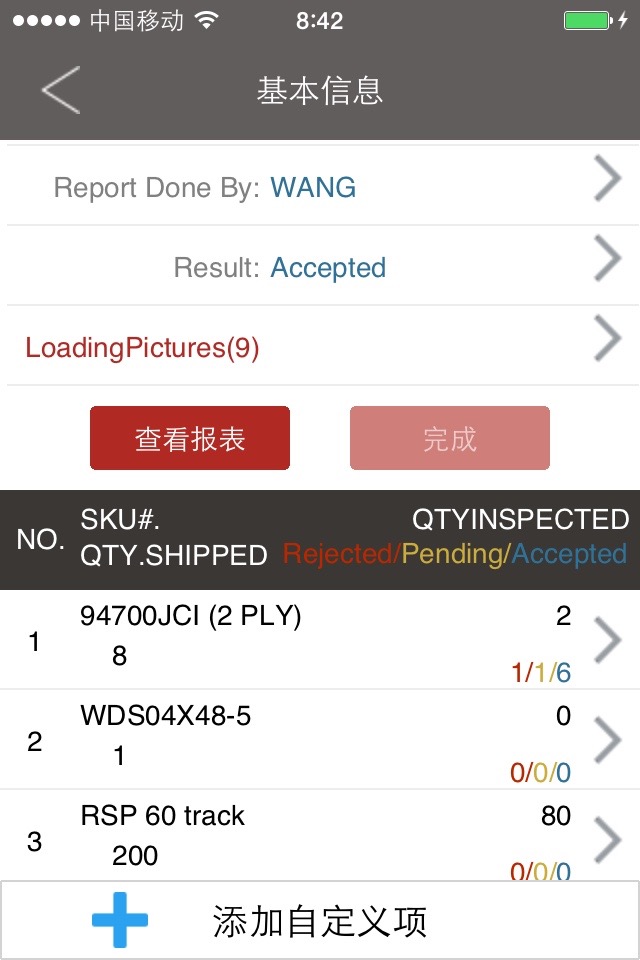This screenshot has width=640, height=960.
Task: Tap the 查看报表 button
Action: pos(190,438)
